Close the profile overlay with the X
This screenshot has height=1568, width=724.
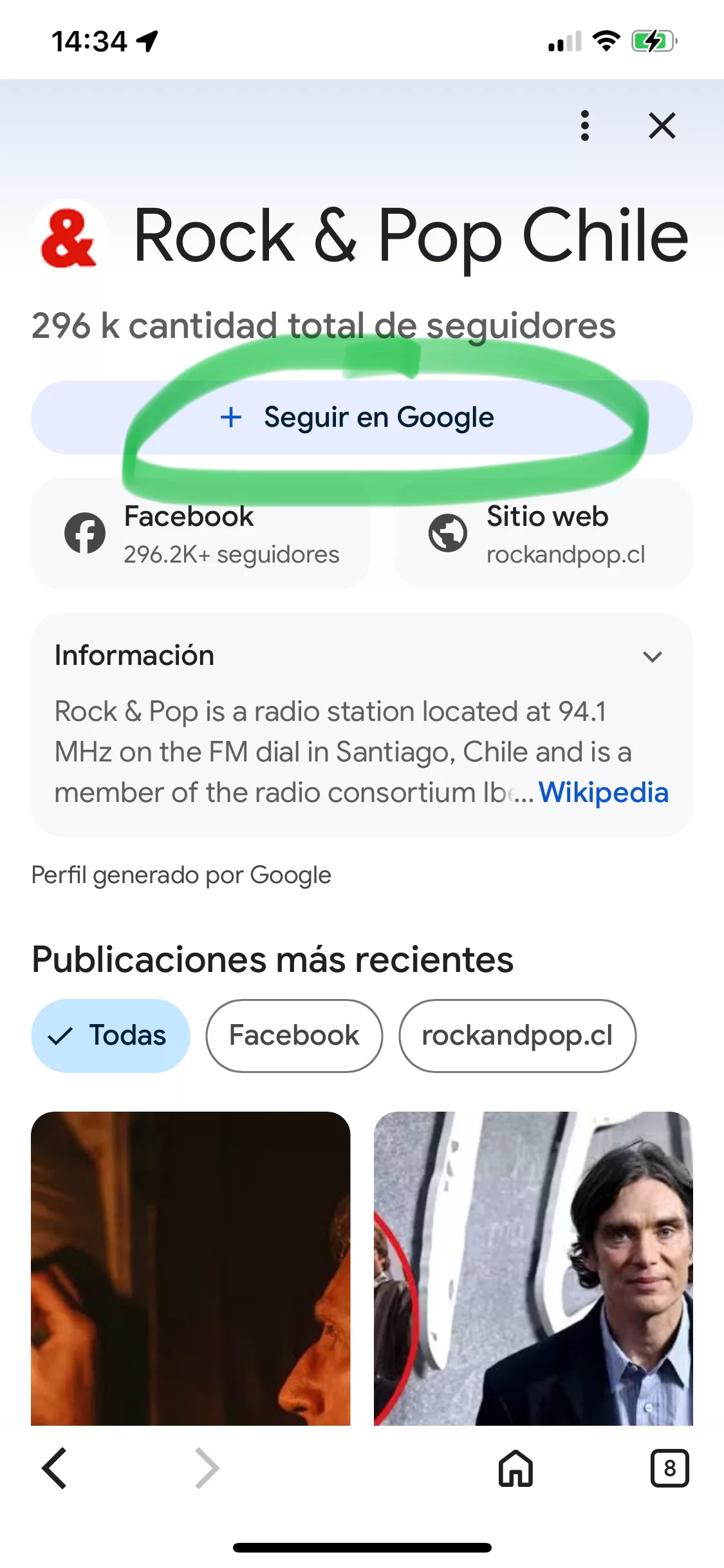click(x=662, y=127)
